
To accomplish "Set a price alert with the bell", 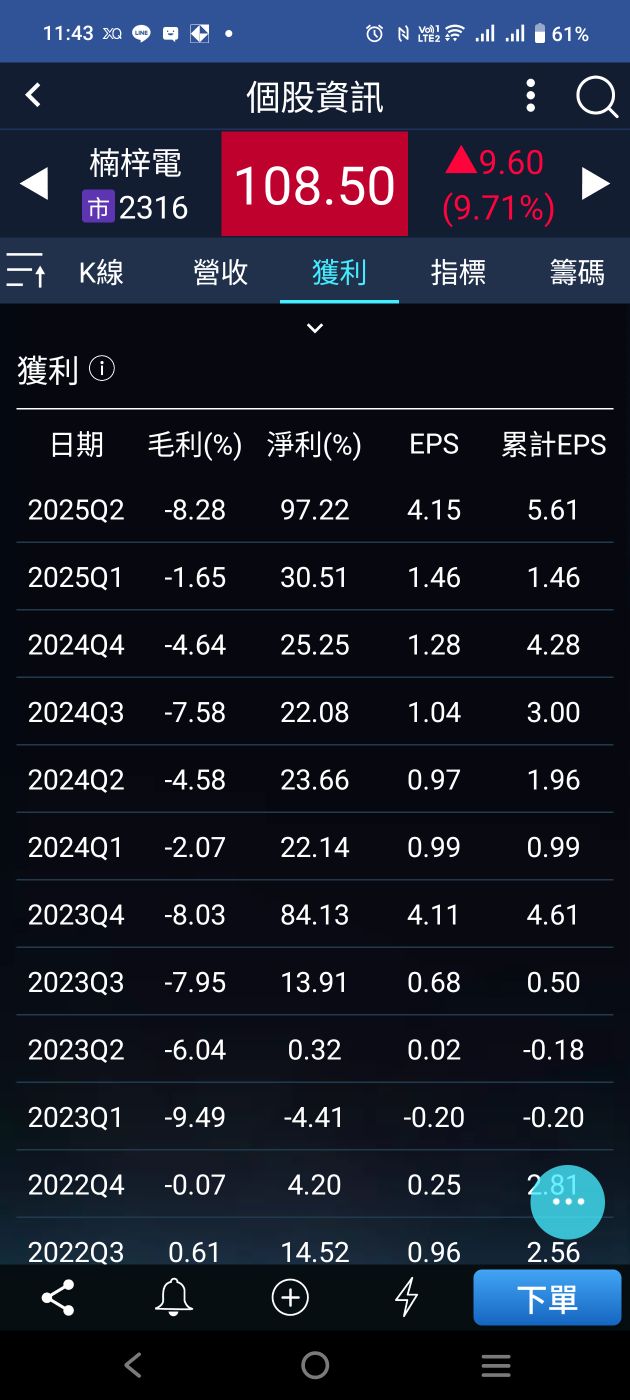I will [x=173, y=1298].
